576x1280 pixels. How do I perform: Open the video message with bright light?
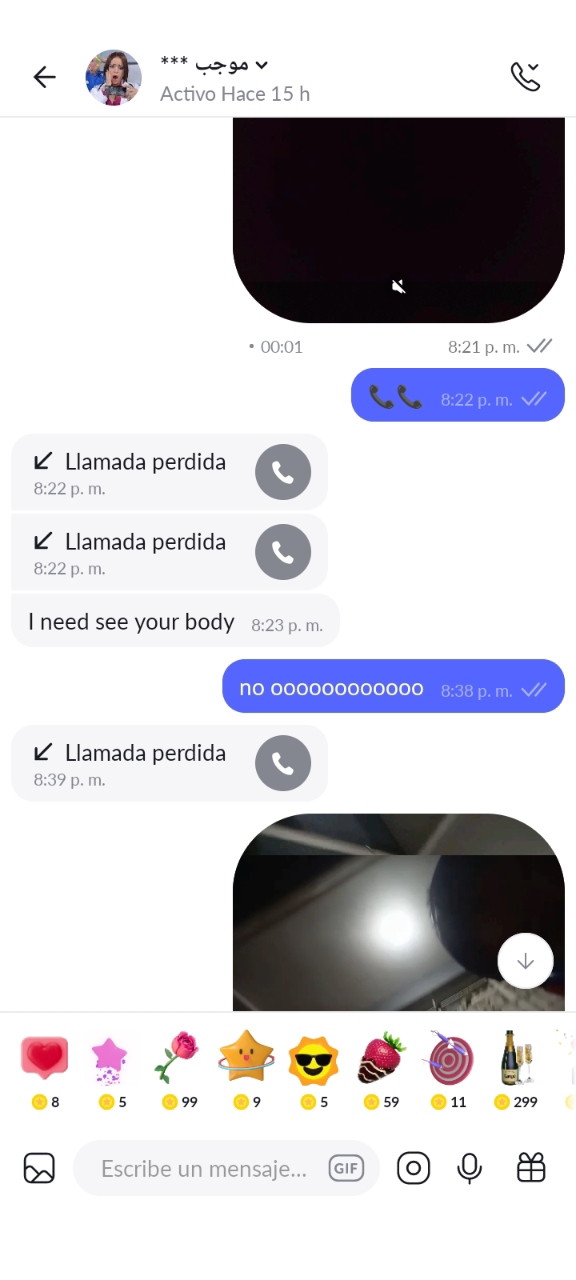pos(399,912)
